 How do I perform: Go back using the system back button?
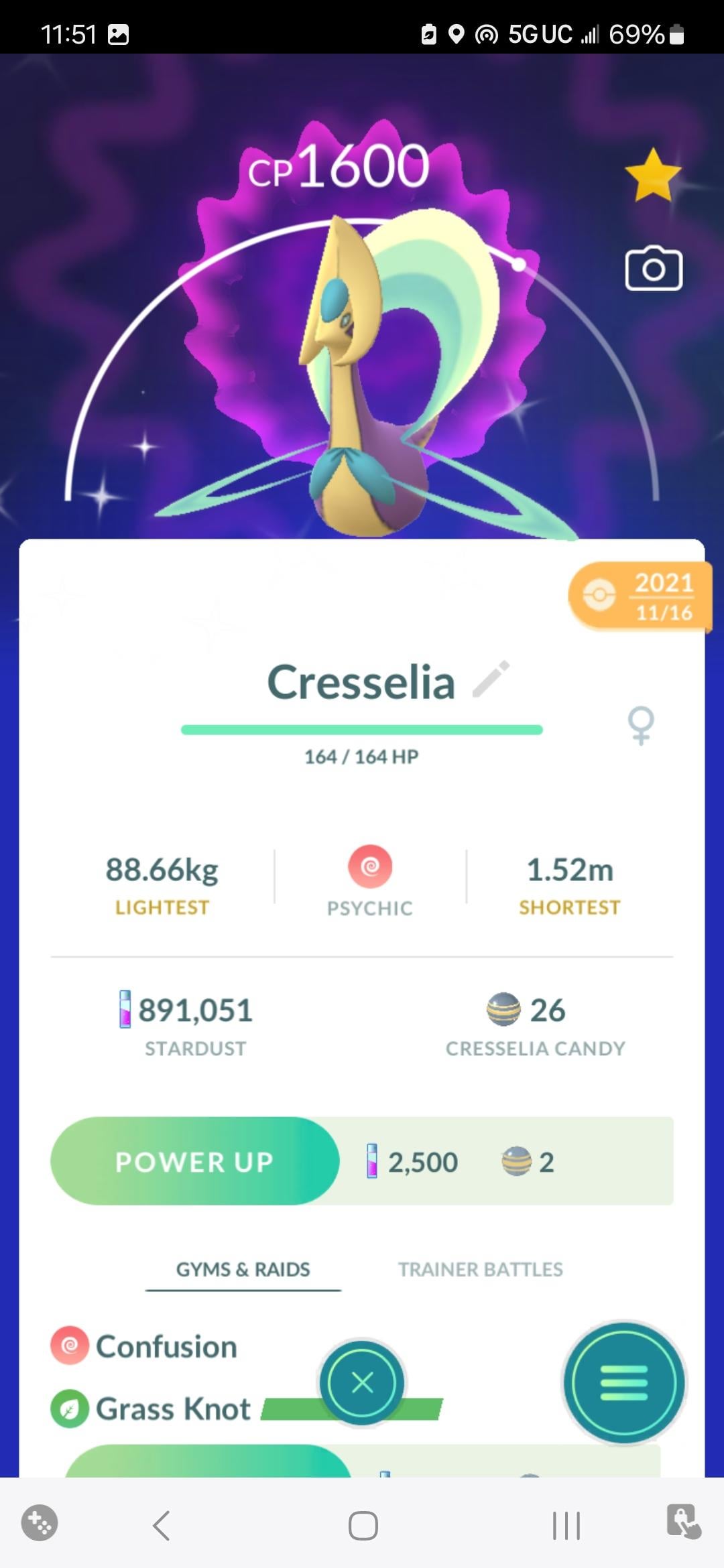point(162,1526)
